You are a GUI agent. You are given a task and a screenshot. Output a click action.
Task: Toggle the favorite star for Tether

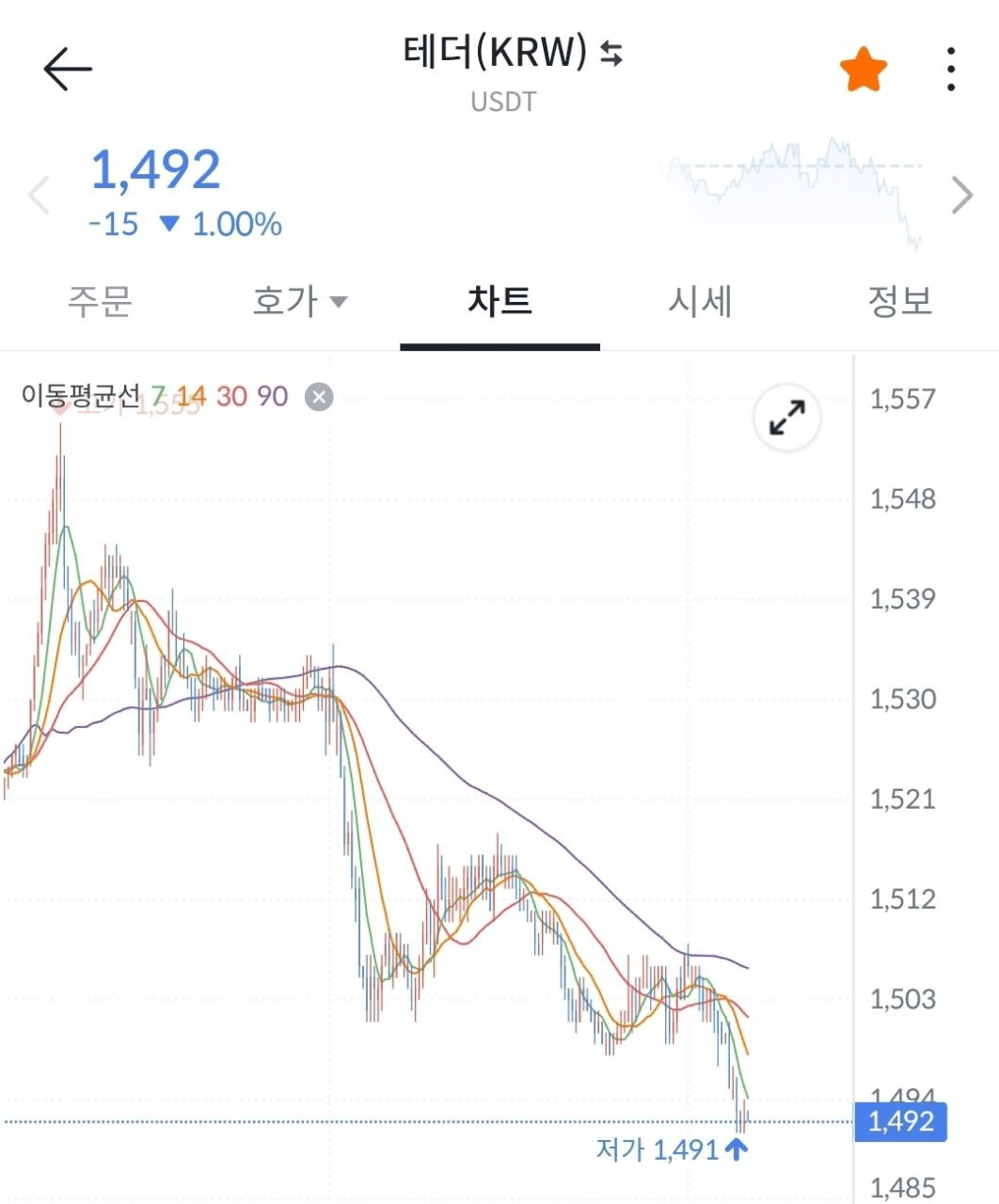click(x=863, y=71)
